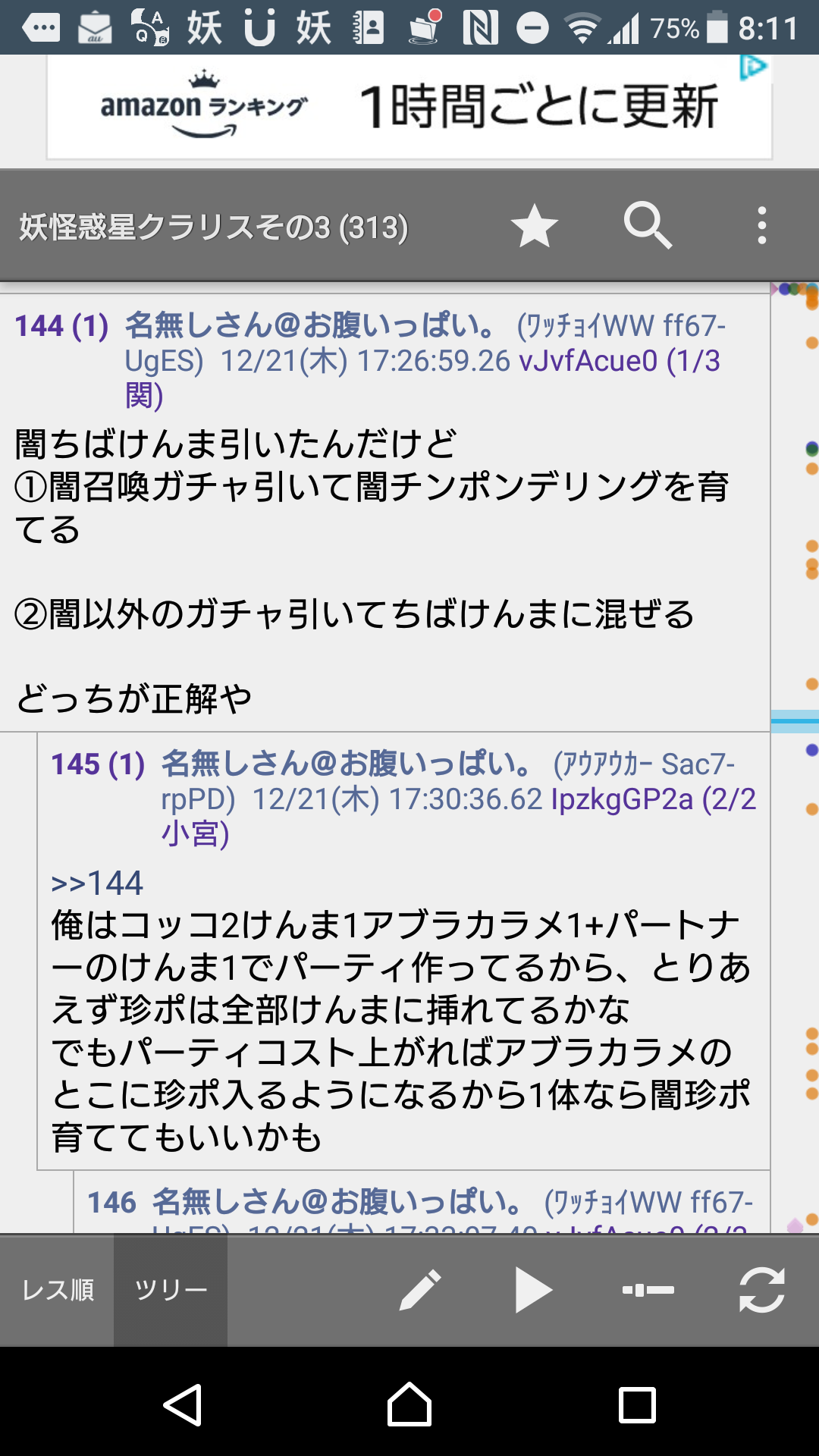819x1456 pixels.
Task: Go back with the system back button
Action: [x=182, y=1404]
